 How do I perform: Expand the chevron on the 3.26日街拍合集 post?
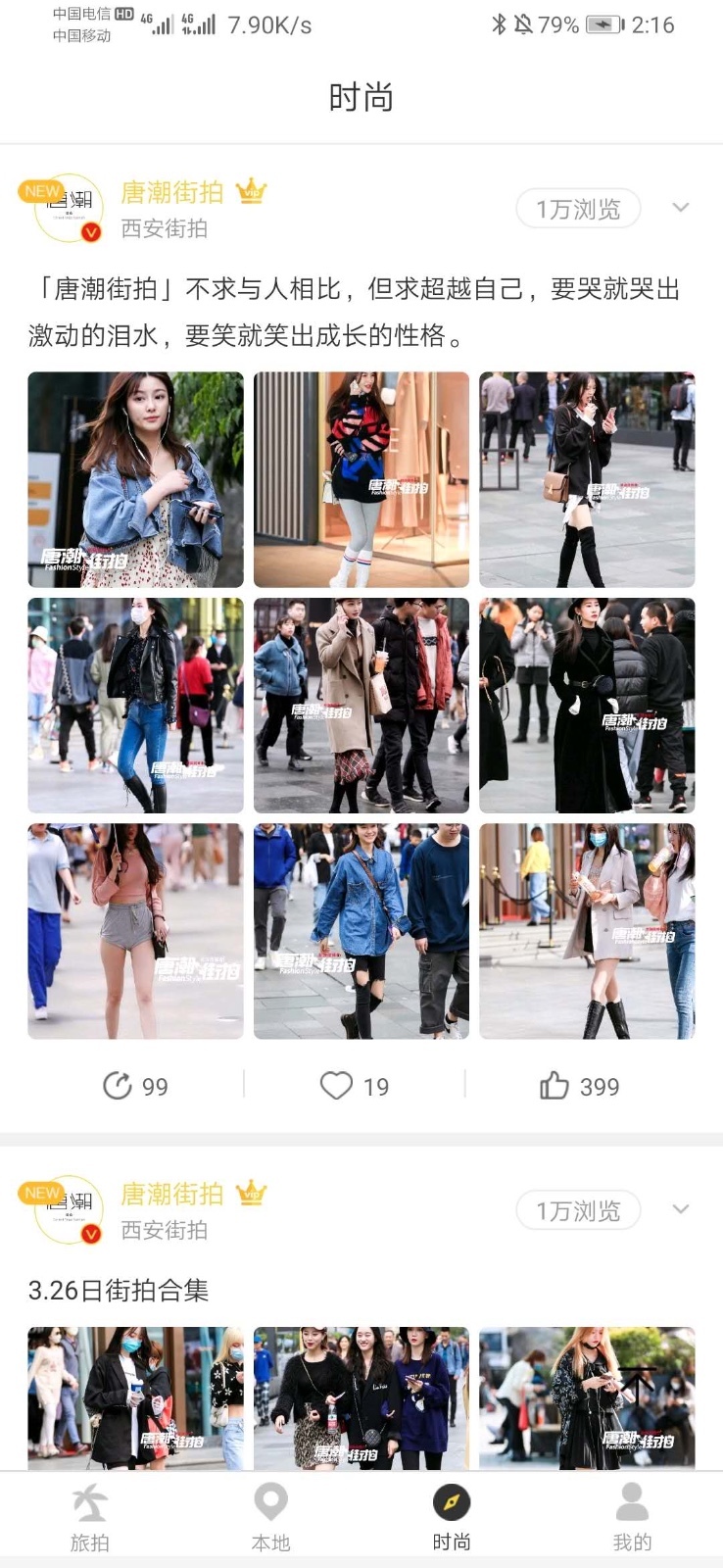coord(681,1209)
